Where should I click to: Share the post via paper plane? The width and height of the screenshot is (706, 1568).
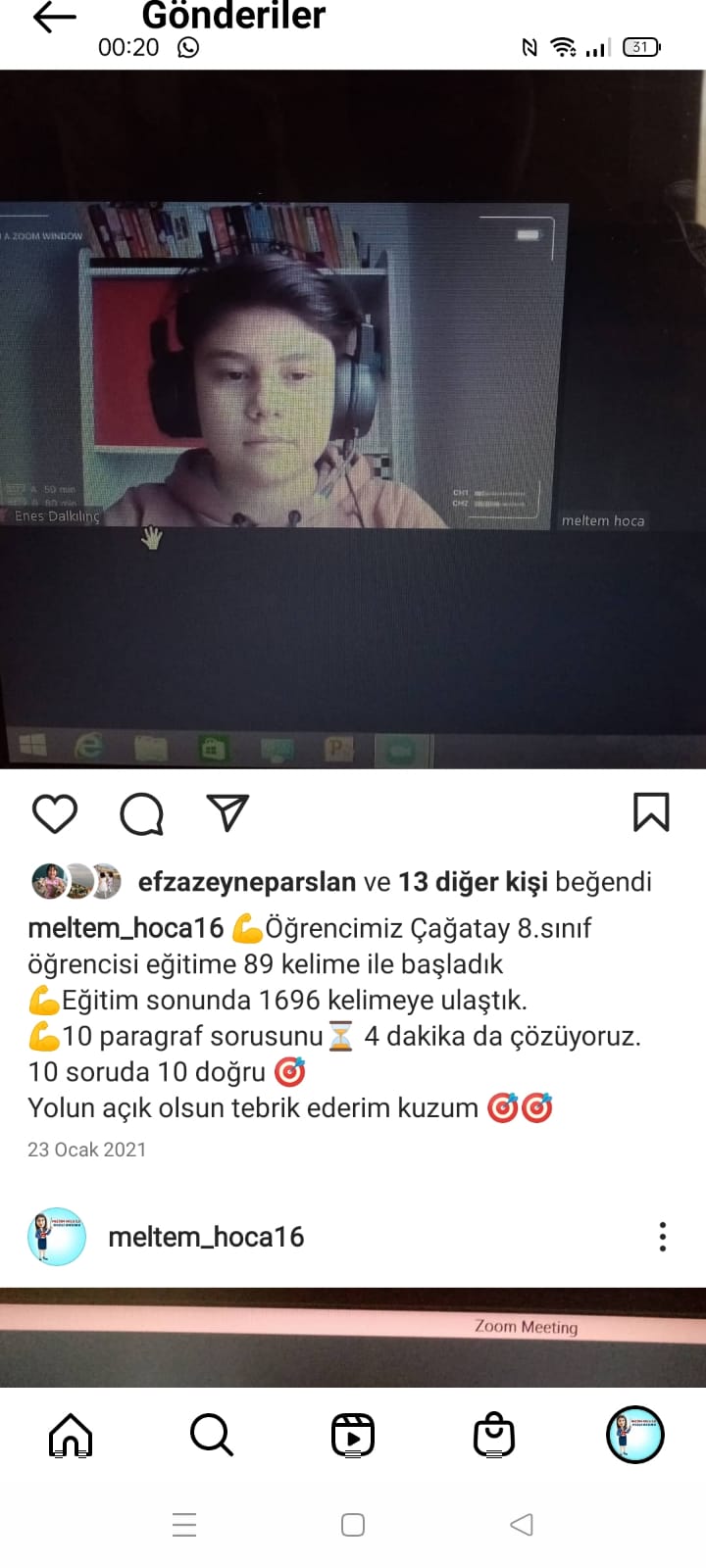pos(227,812)
